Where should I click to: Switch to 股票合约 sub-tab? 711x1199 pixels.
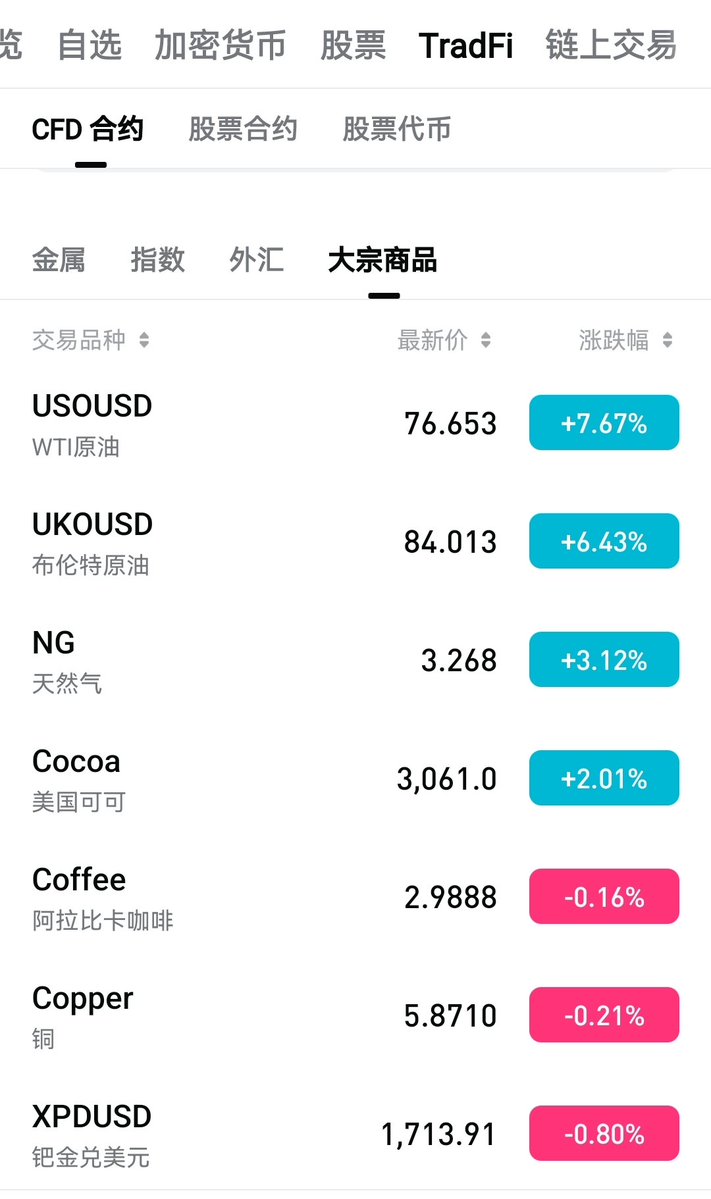243,129
